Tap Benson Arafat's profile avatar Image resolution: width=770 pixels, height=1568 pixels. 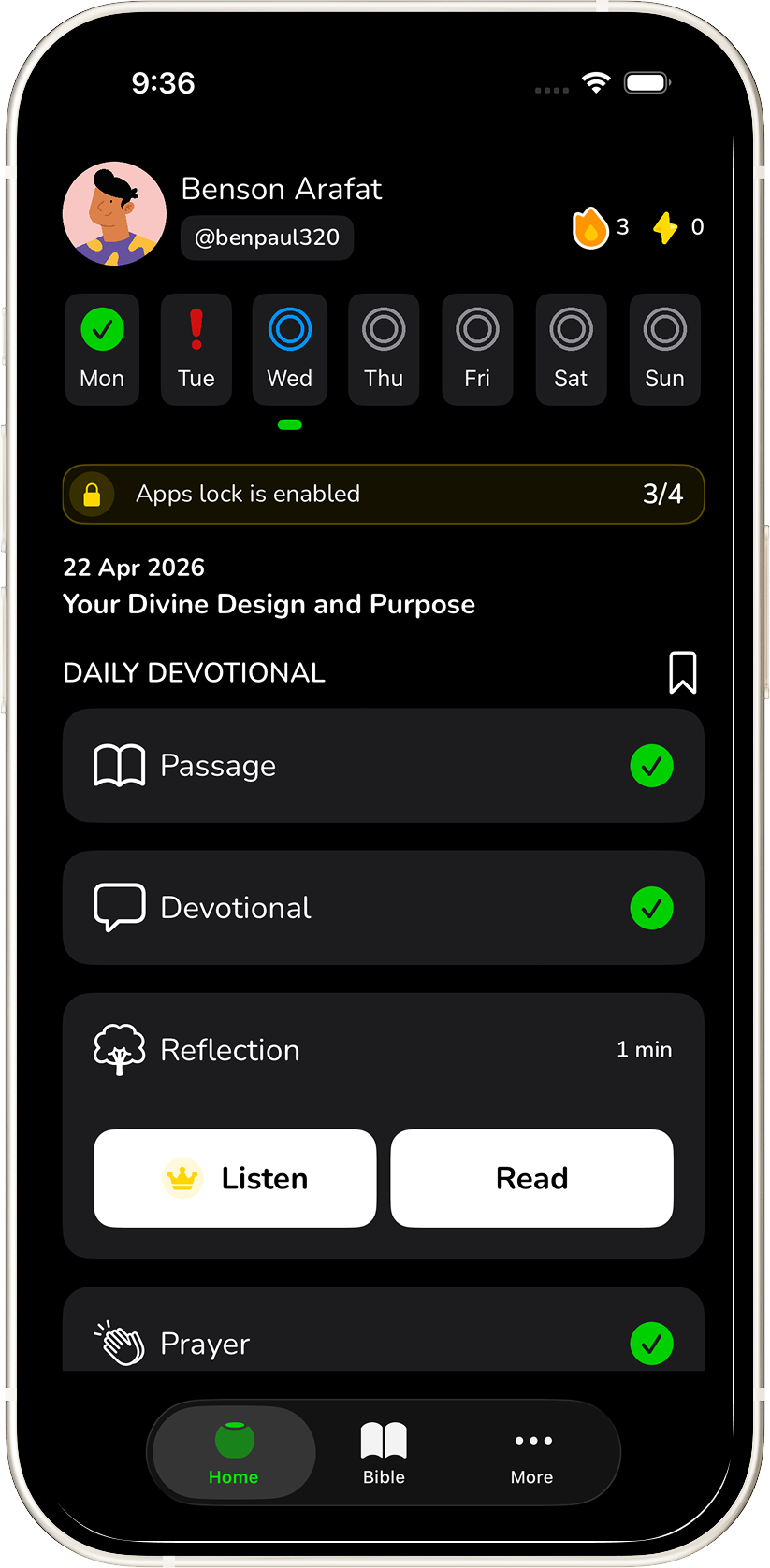[114, 212]
